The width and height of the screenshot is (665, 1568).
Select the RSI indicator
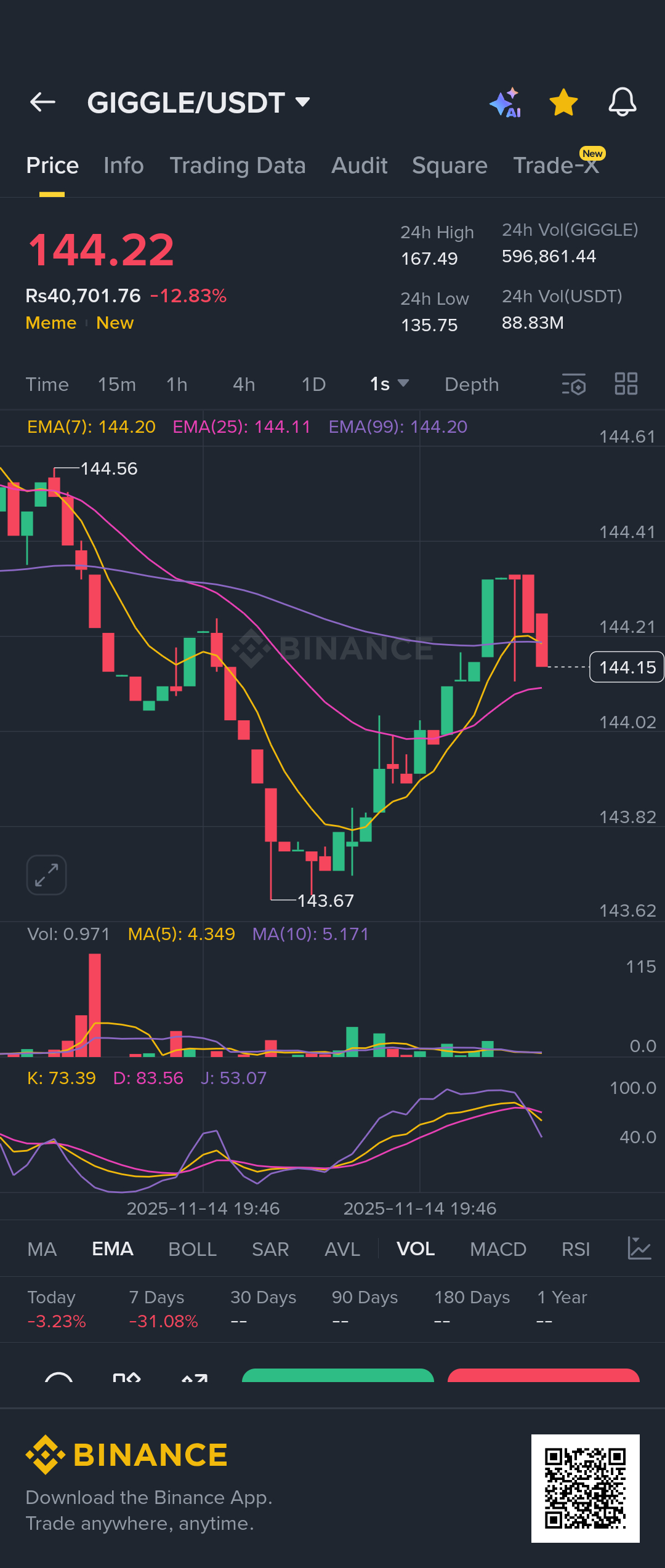coord(576,1249)
